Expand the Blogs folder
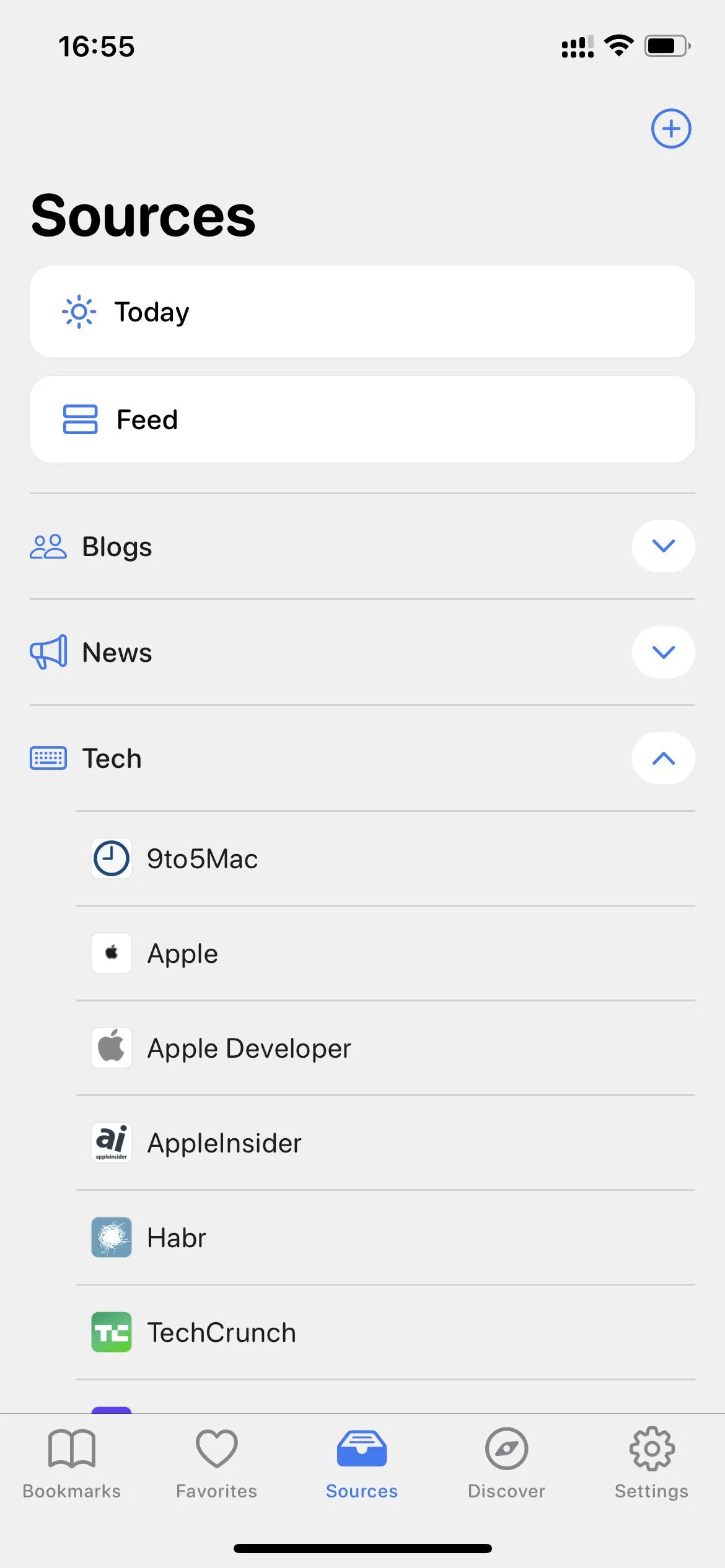 (x=663, y=546)
